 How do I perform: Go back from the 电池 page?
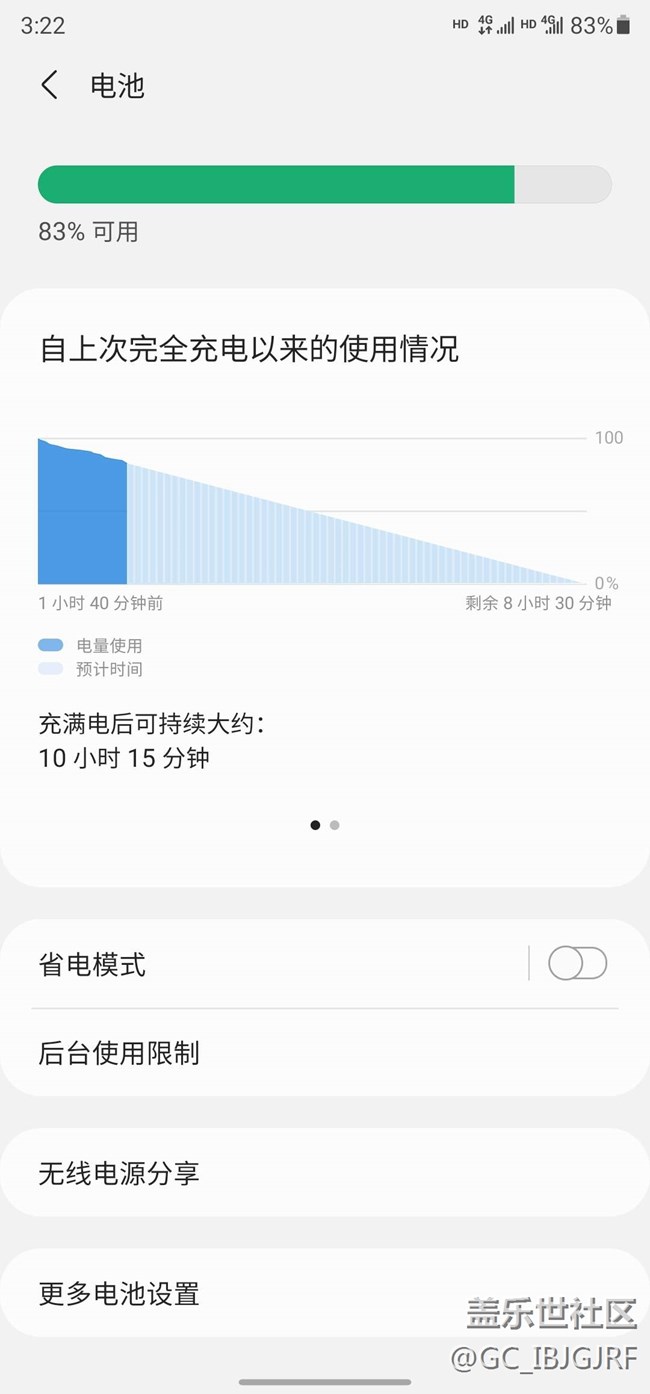pyautogui.click(x=49, y=86)
